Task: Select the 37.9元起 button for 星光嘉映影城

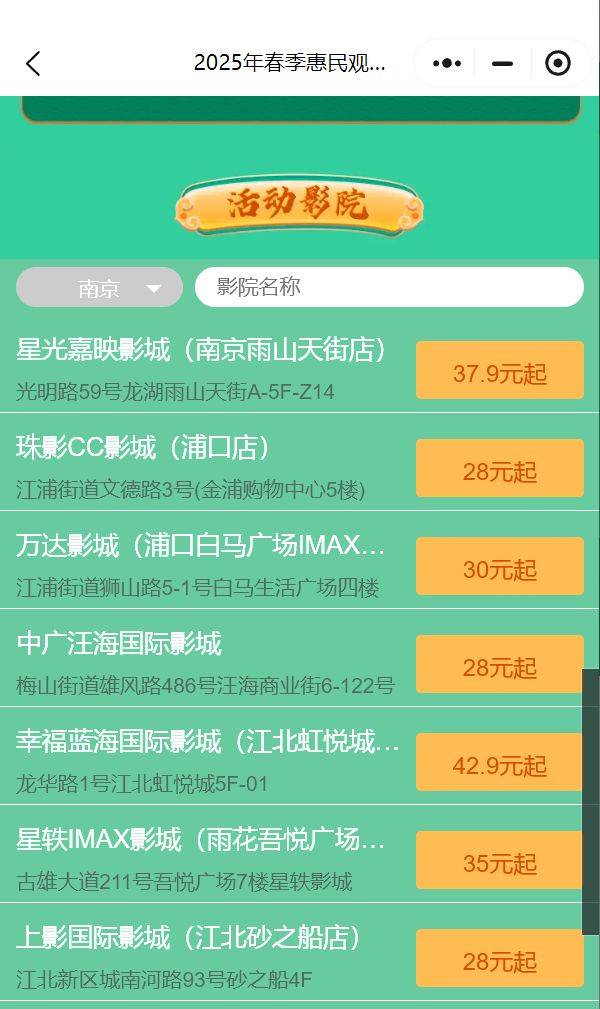Action: click(499, 374)
